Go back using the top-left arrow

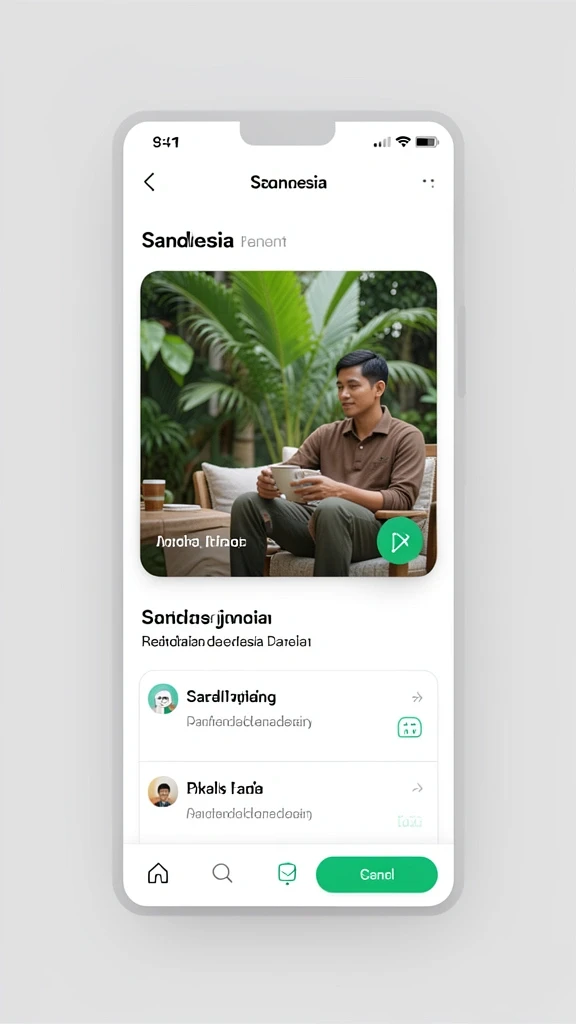[150, 182]
